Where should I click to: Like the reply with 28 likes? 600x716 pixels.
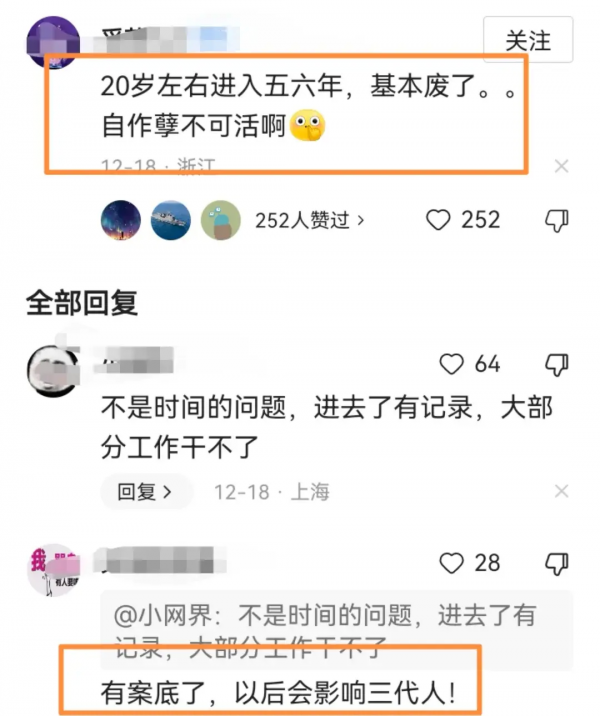coord(452,563)
